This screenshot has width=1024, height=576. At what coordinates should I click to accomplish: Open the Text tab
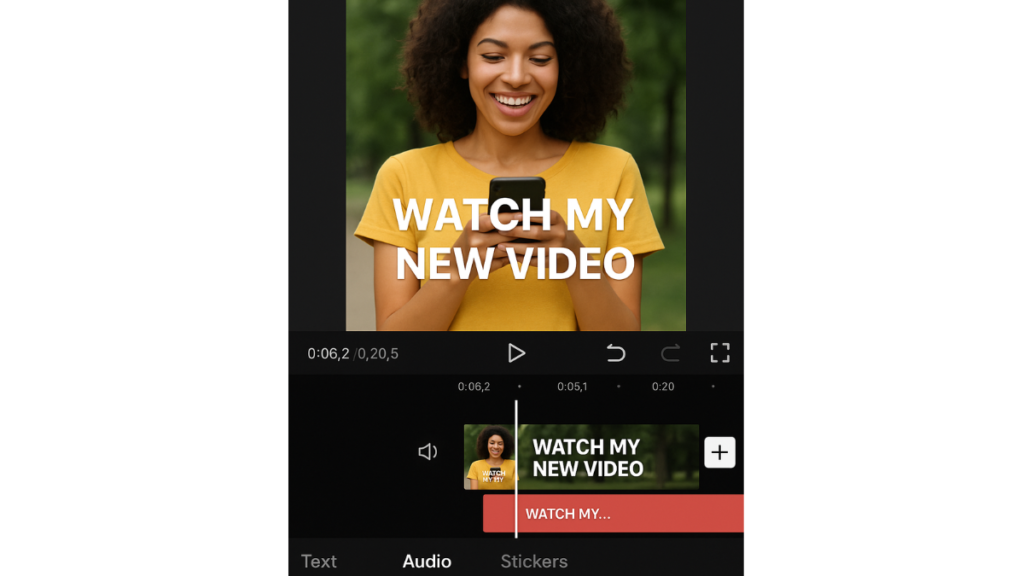(319, 561)
